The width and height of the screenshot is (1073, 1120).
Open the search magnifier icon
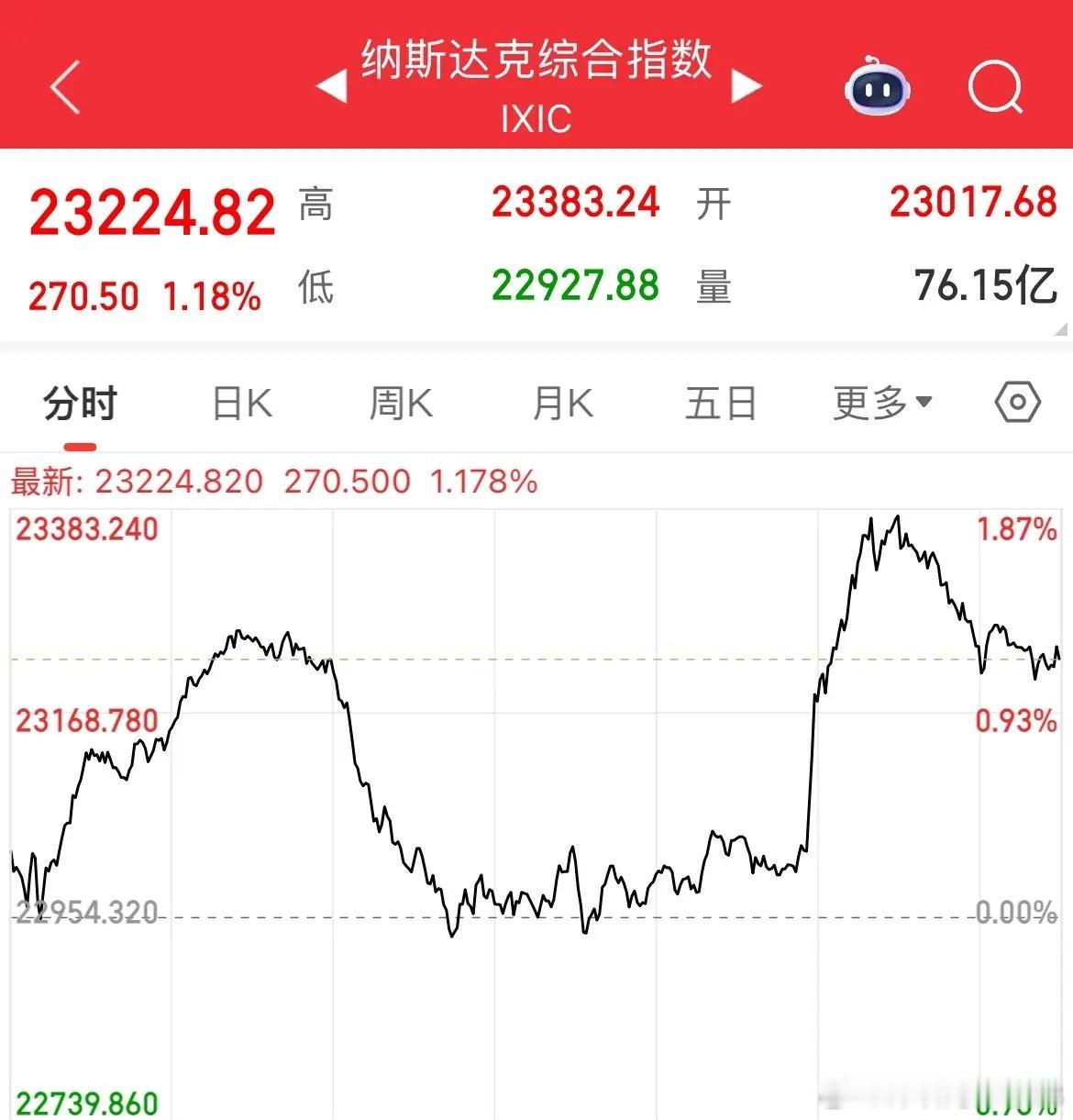[x=994, y=88]
